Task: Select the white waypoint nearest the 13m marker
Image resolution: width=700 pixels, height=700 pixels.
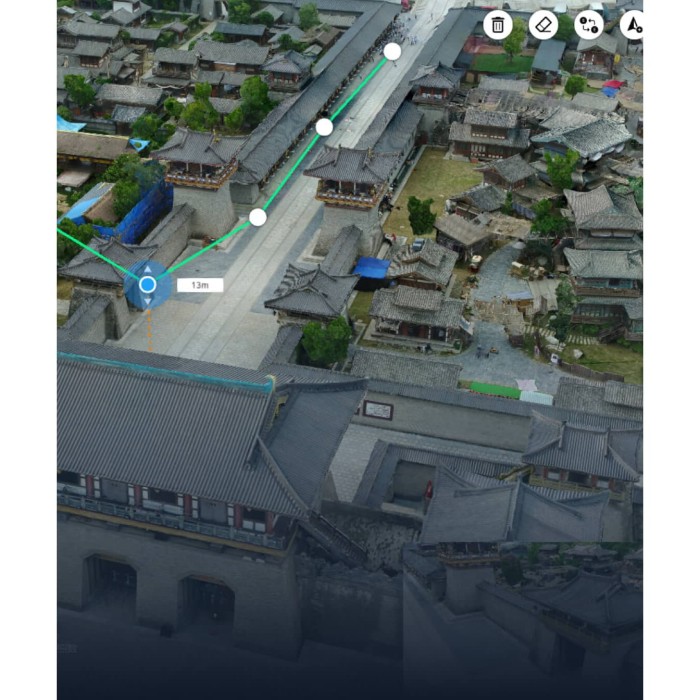Action: (x=258, y=217)
